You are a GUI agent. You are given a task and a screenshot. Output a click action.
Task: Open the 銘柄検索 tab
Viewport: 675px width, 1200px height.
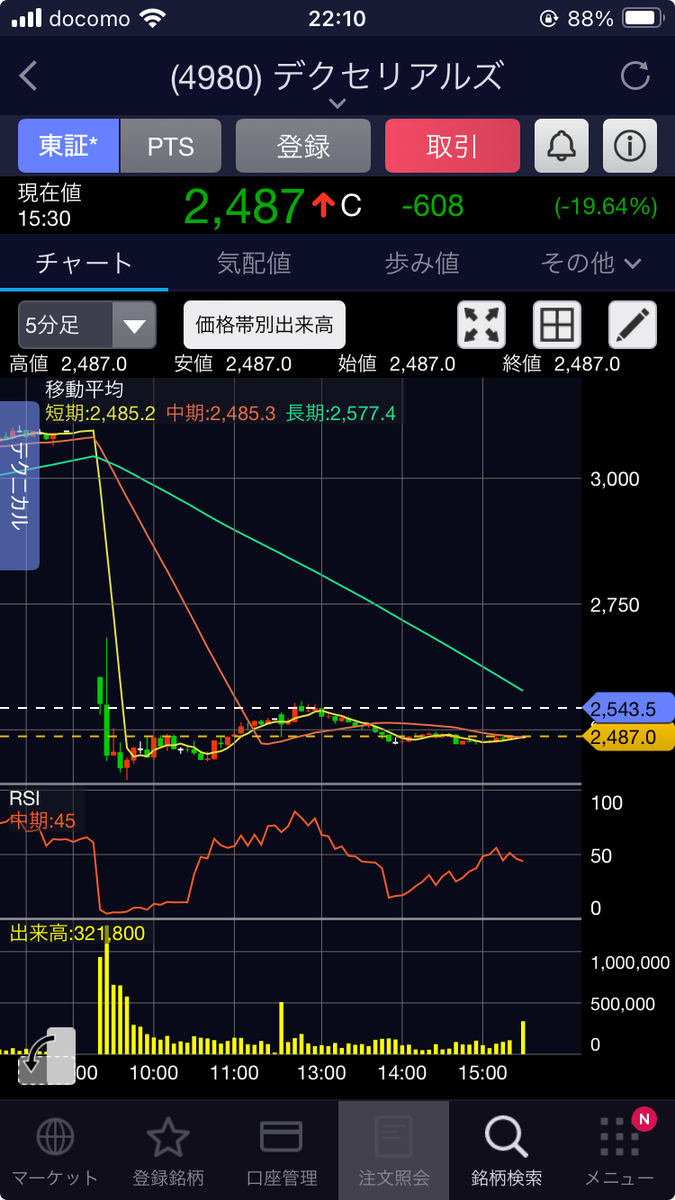pos(506,1151)
